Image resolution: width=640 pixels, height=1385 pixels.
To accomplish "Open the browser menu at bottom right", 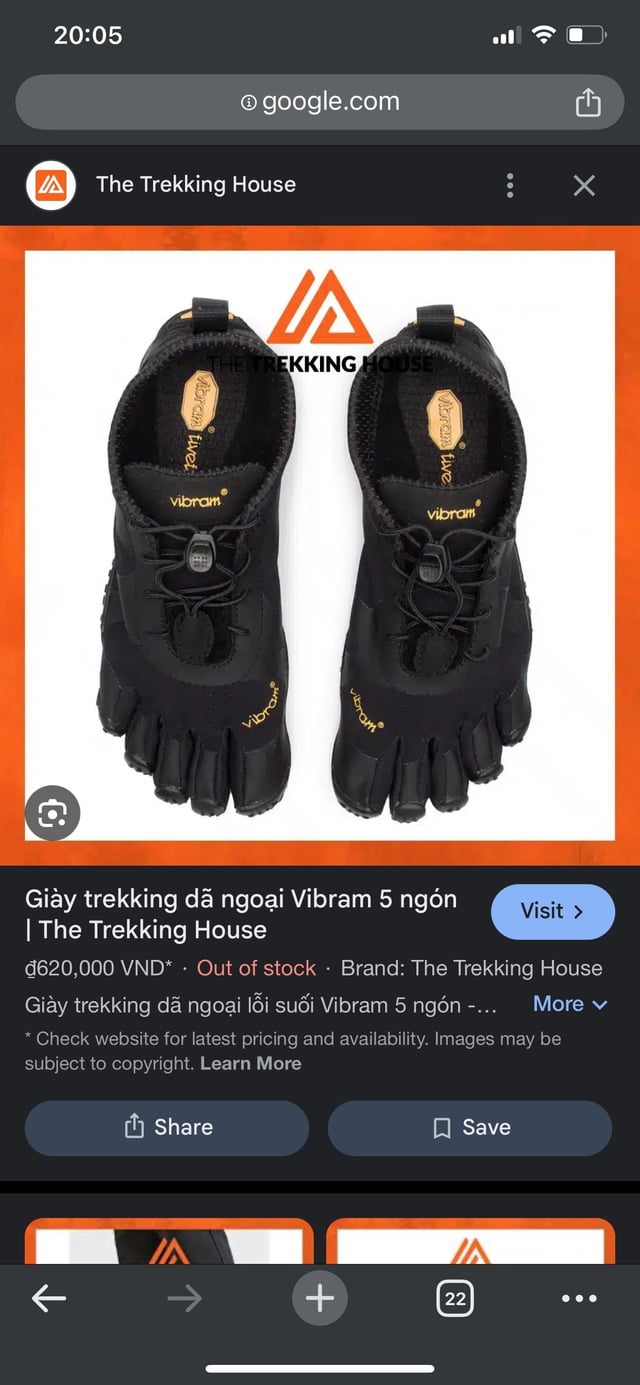I will 579,1299.
